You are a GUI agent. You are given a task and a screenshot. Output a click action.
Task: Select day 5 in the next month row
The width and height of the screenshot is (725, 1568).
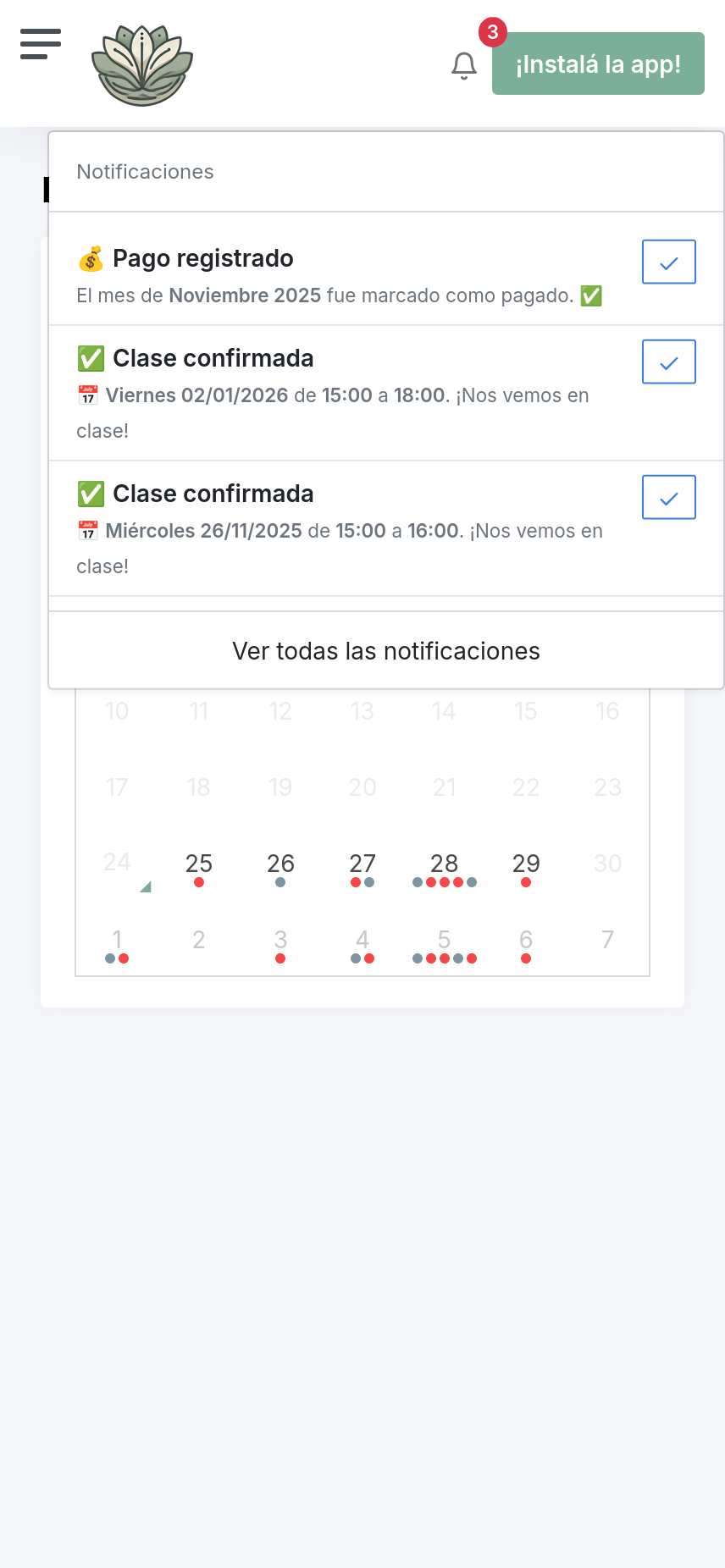[444, 940]
